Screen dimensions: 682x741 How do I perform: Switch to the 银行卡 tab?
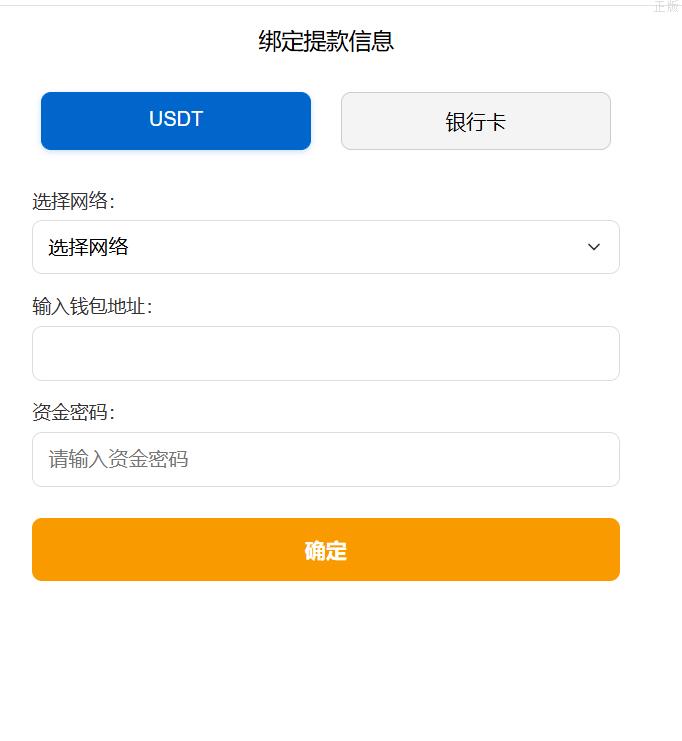pos(475,121)
